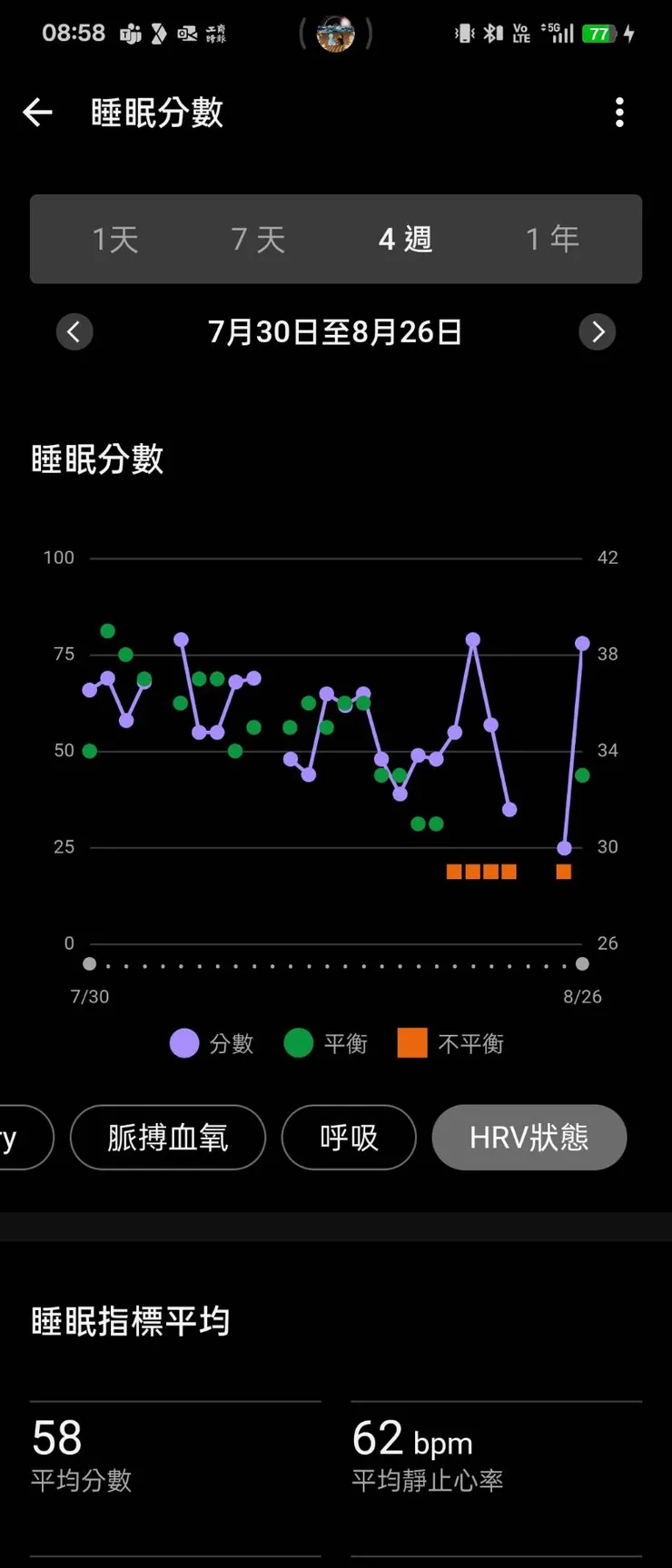Tap the 8/26 end marker on timeline slider
Viewport: 672px width, 1568px height.
click(x=581, y=965)
